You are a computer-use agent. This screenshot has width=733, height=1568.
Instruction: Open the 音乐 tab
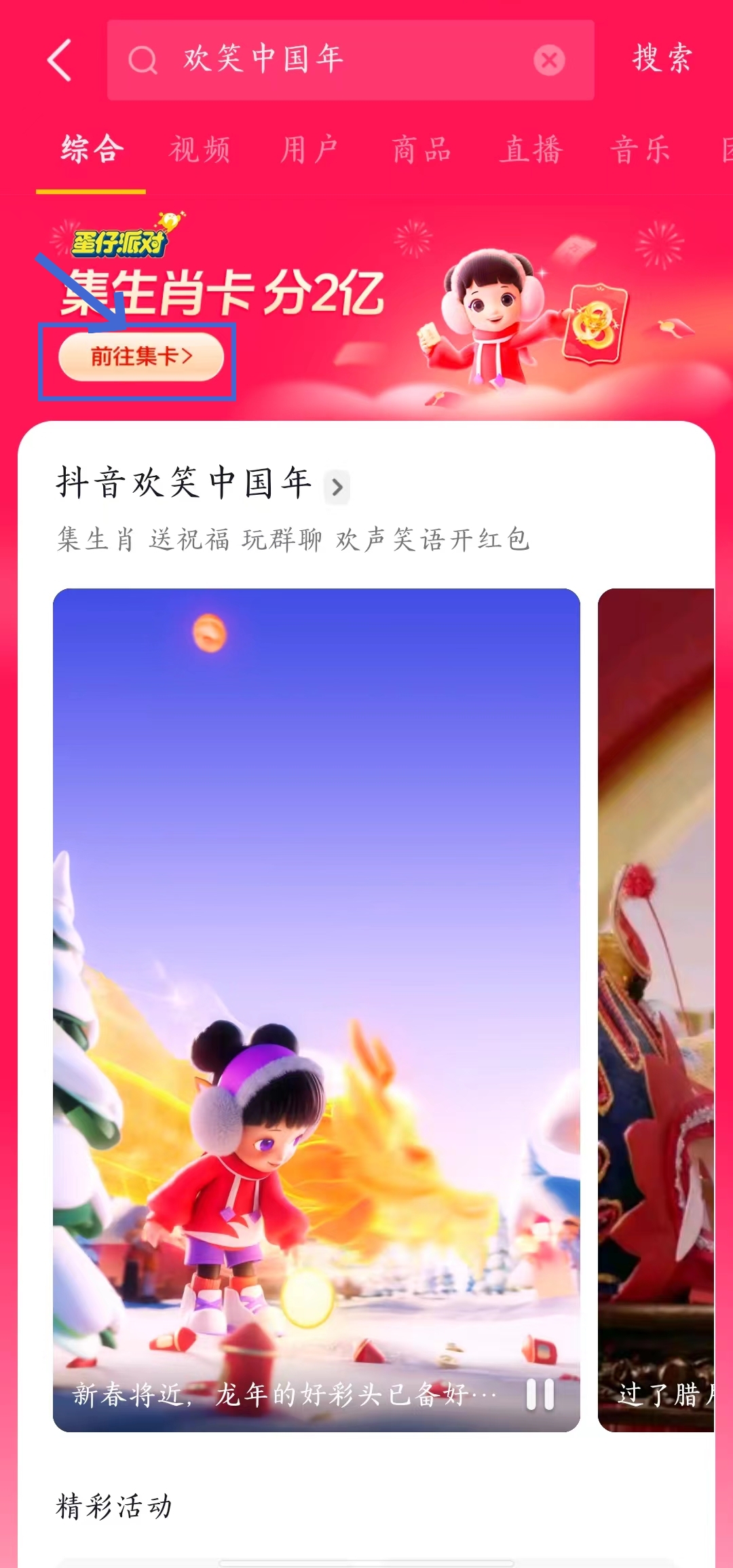(x=641, y=149)
